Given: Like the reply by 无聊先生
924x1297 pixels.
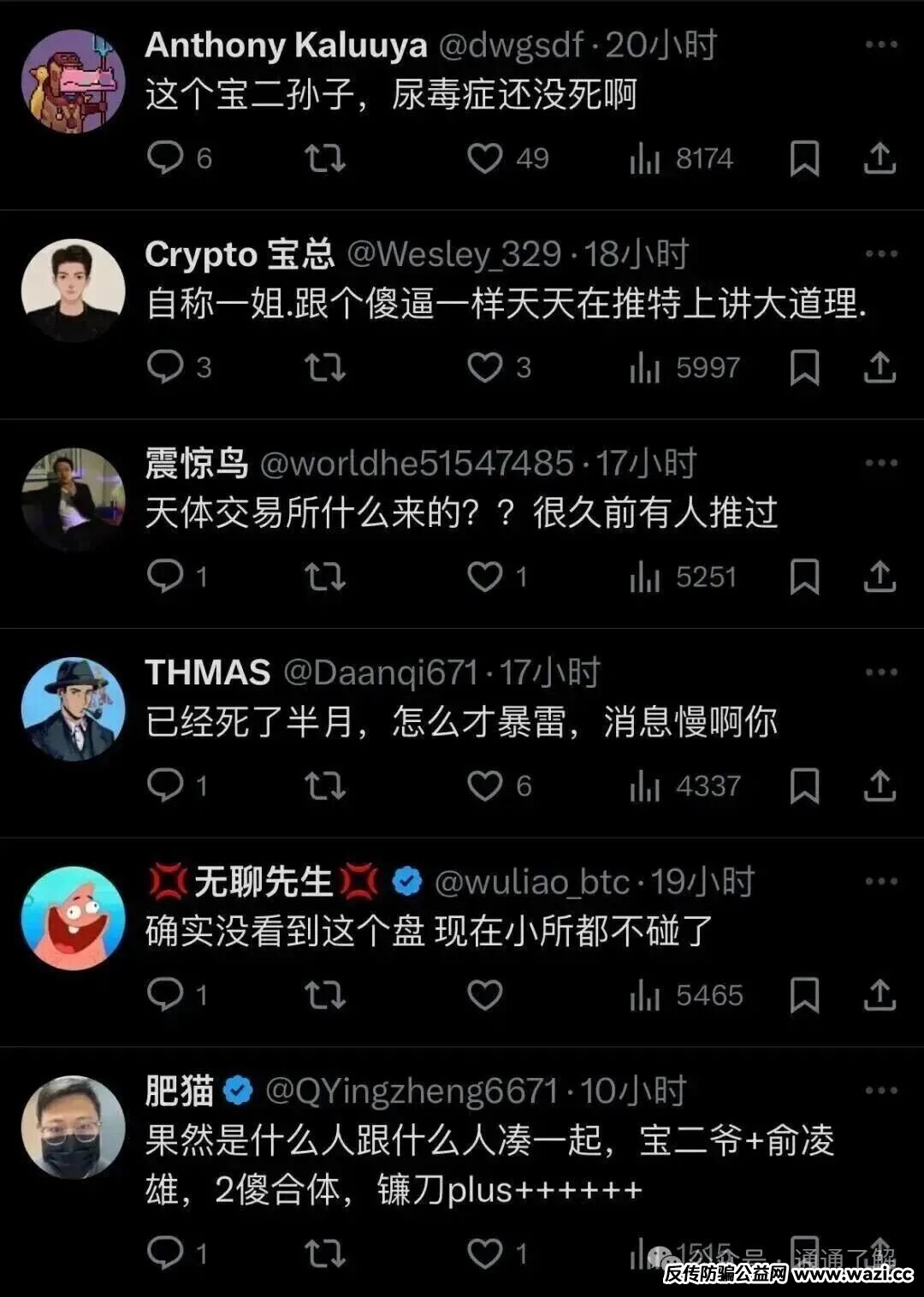Looking at the screenshot, I should 485,995.
